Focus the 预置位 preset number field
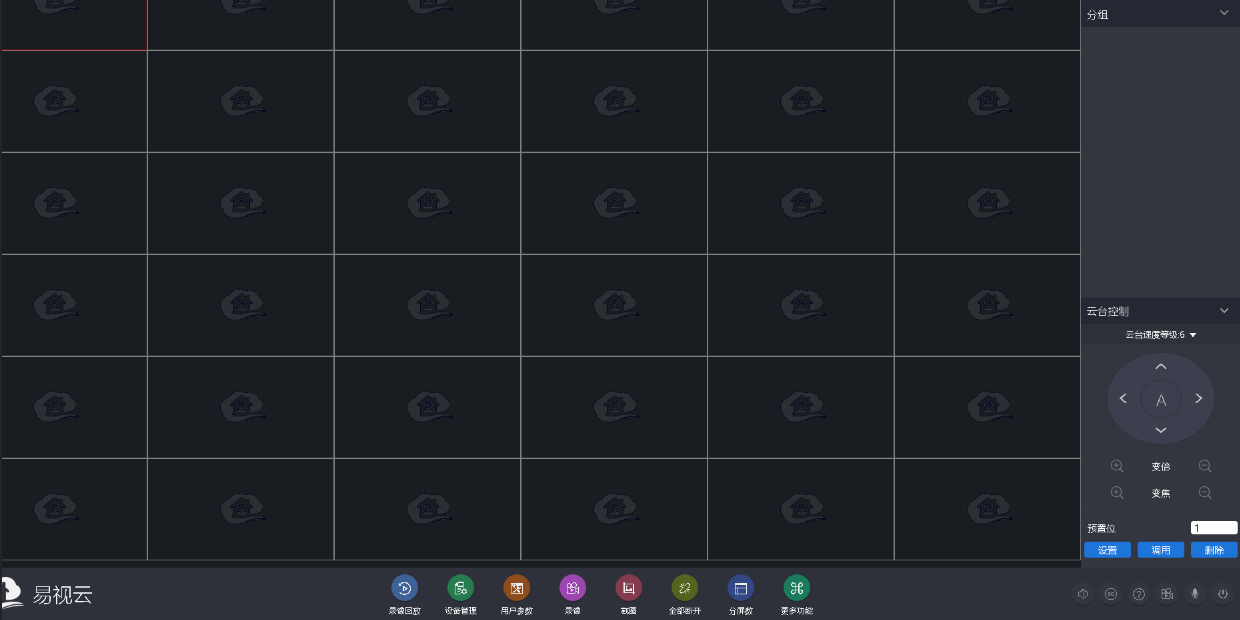This screenshot has width=1240, height=620. [x=1213, y=528]
